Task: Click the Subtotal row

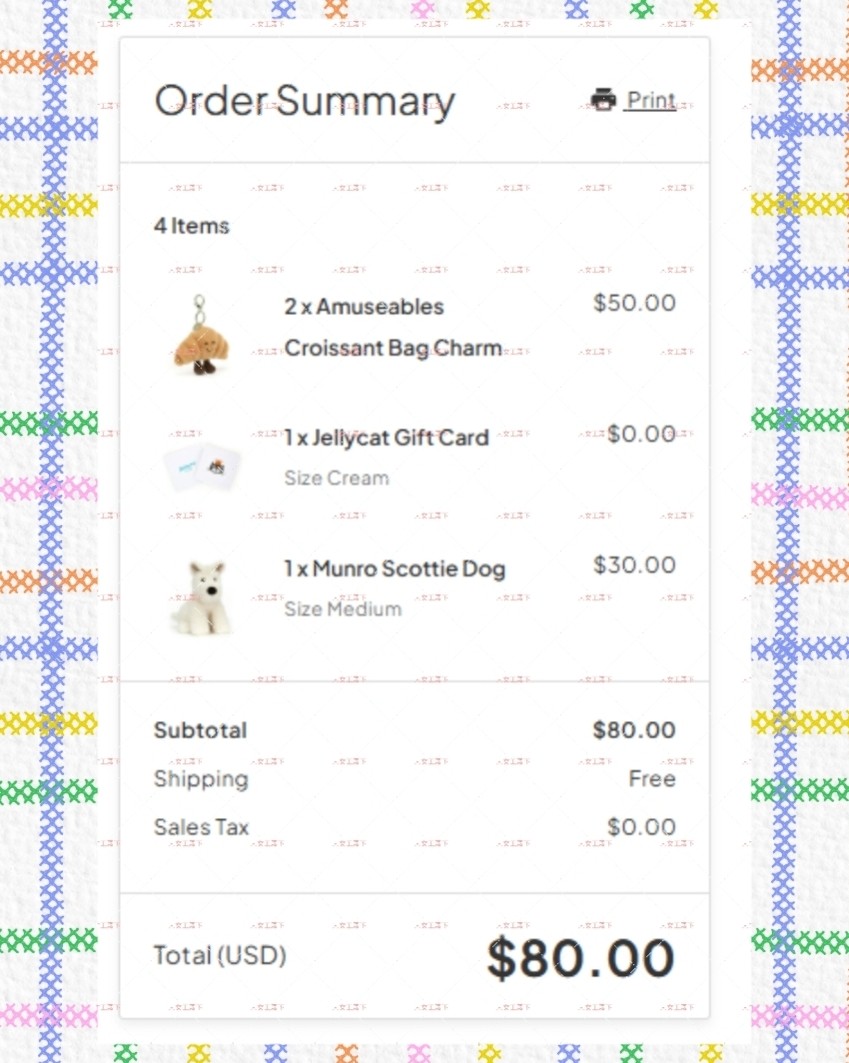Action: click(x=200, y=730)
